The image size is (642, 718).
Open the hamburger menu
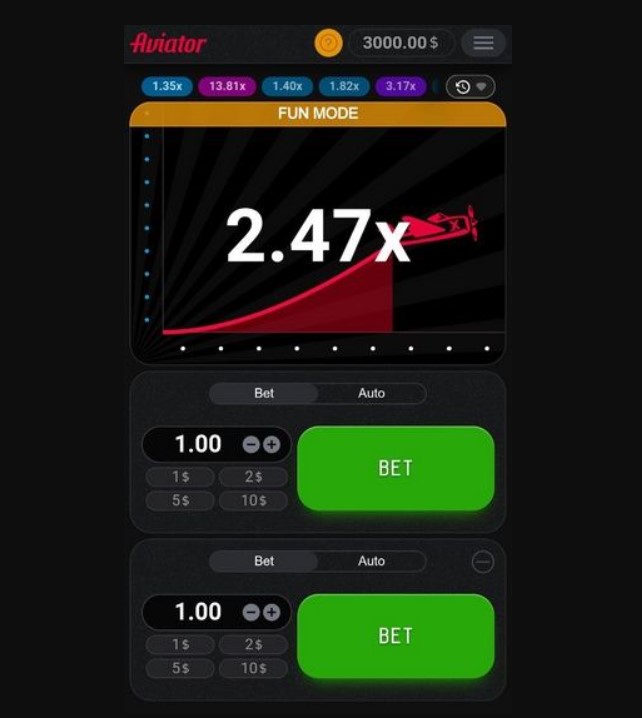(483, 43)
